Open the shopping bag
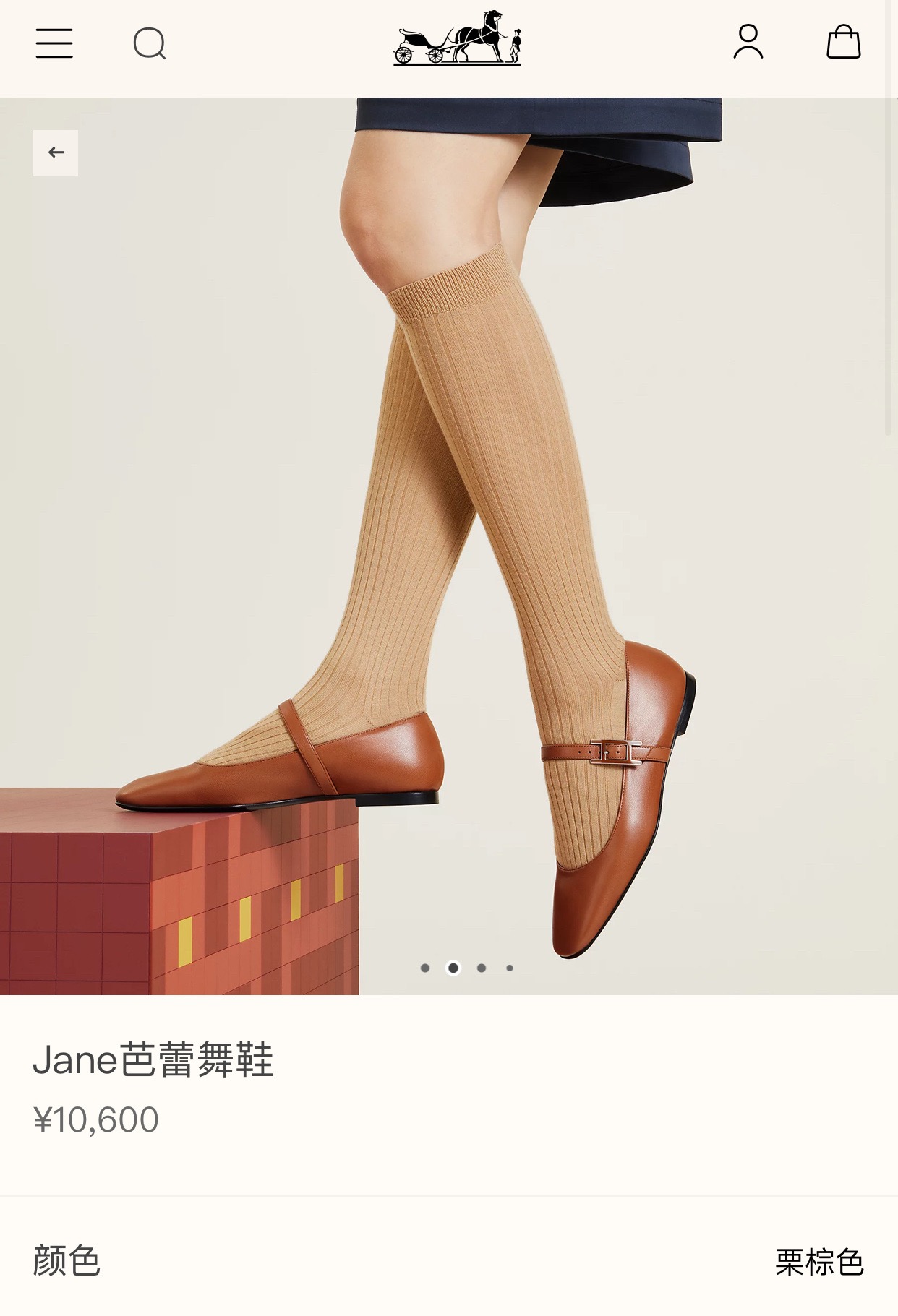Screen dimensions: 898x1316 843,42
